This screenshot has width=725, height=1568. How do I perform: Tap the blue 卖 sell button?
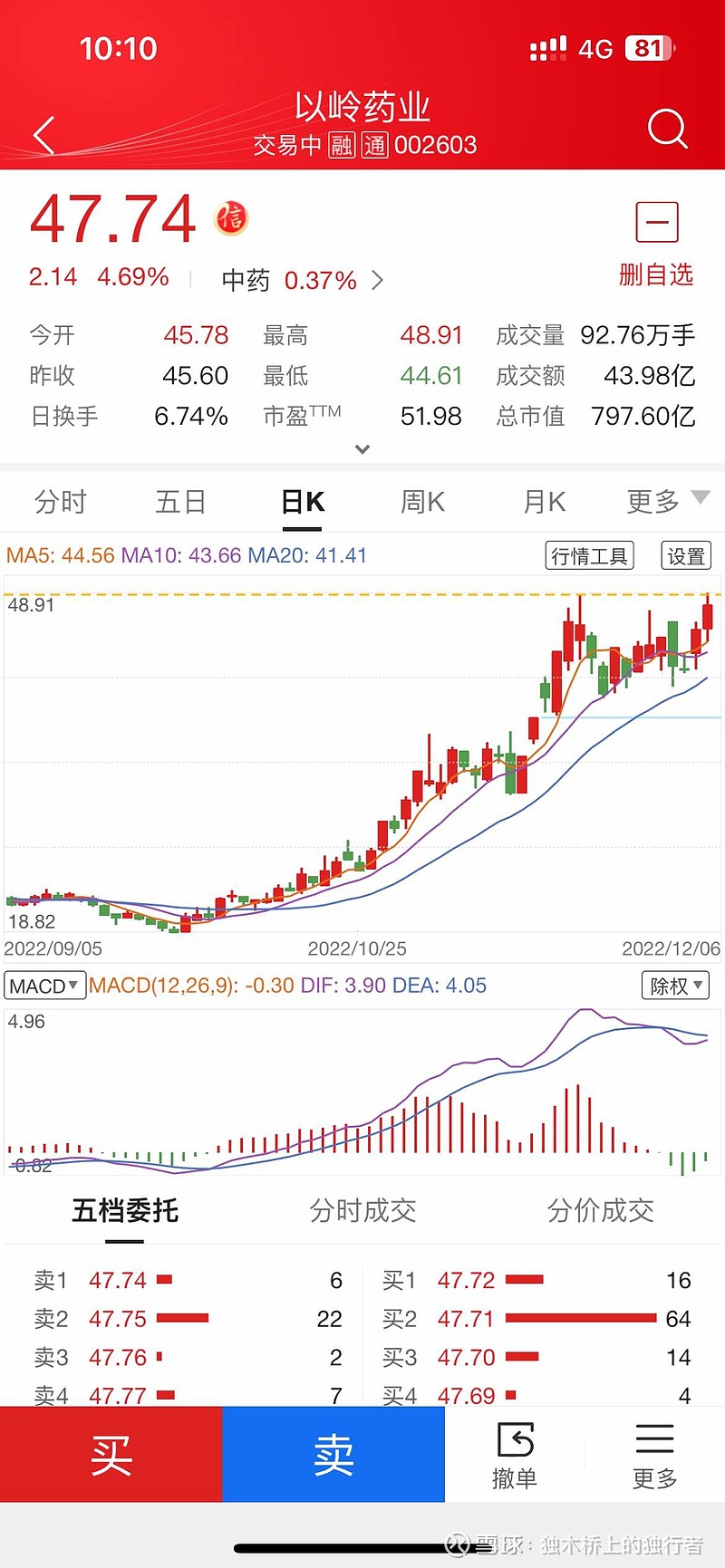[333, 1455]
